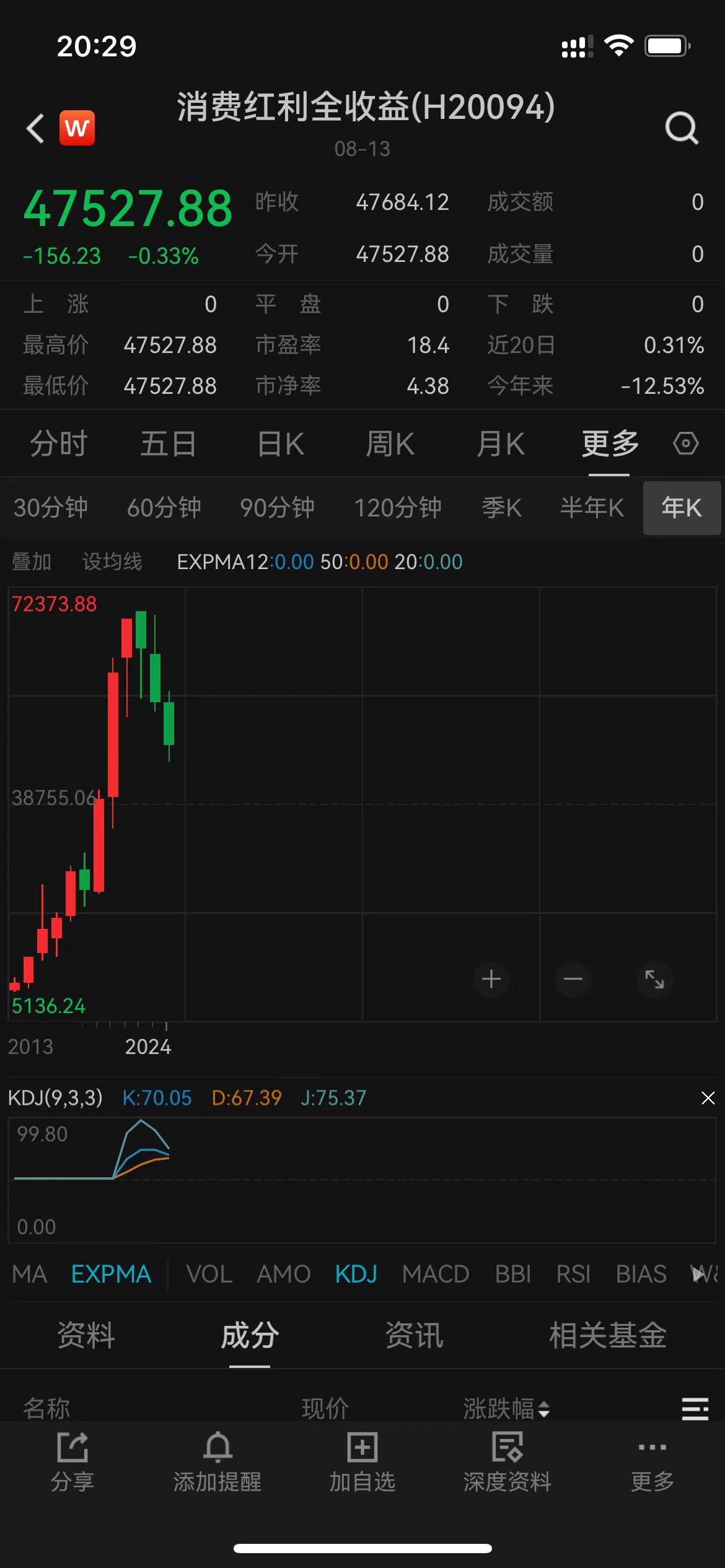Select the 季K period option
The height and width of the screenshot is (1568, 725).
click(x=502, y=508)
